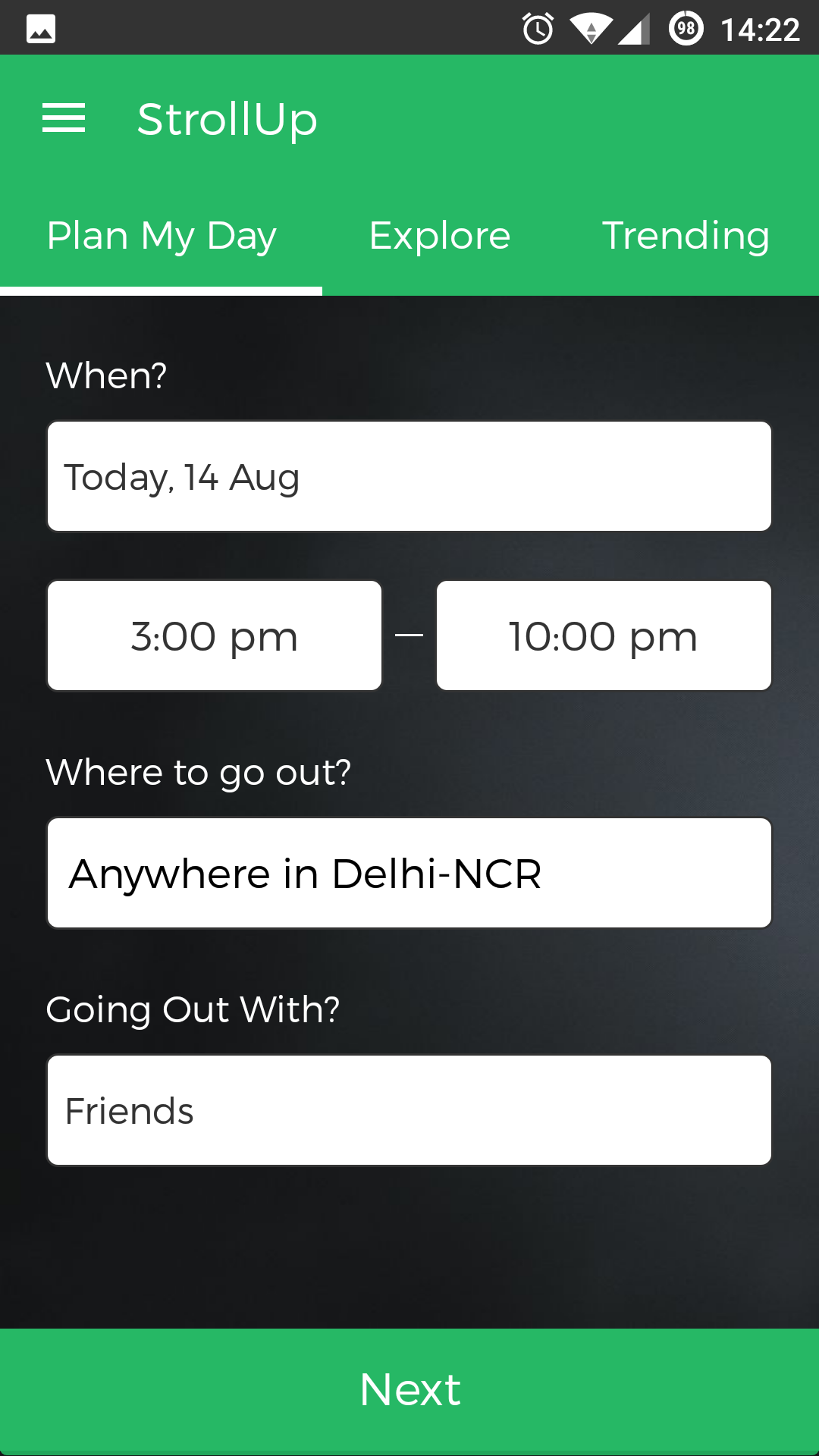Choose a location instead of Anywhere in Delhi-NCR
The image size is (819, 1456).
[409, 874]
